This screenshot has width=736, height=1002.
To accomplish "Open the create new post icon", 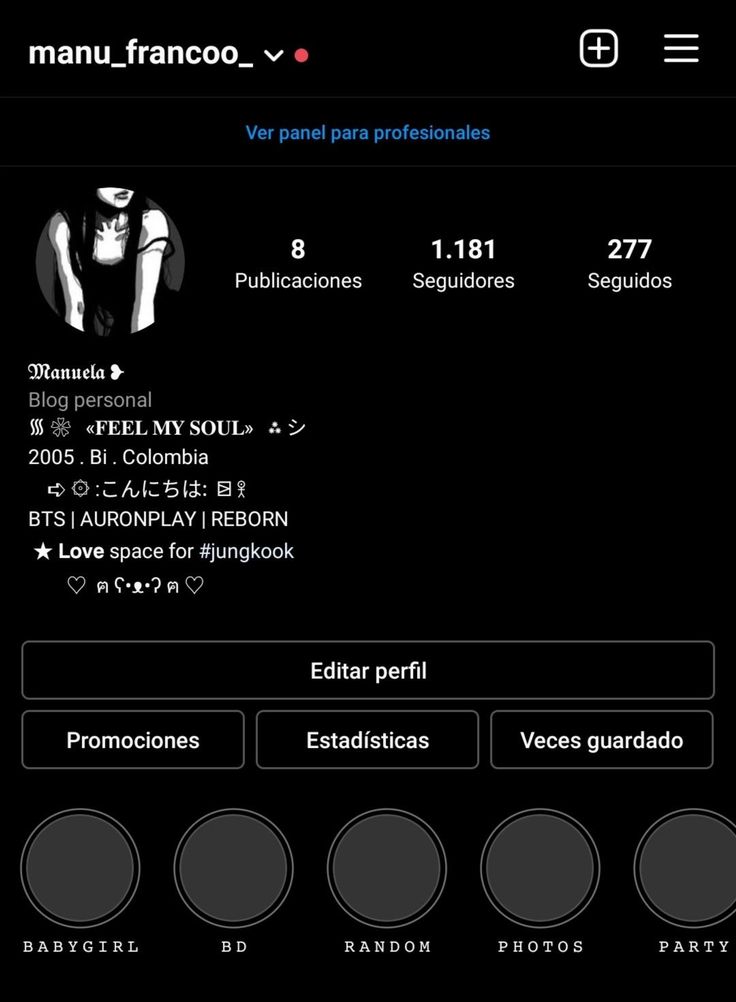I will click(x=598, y=47).
